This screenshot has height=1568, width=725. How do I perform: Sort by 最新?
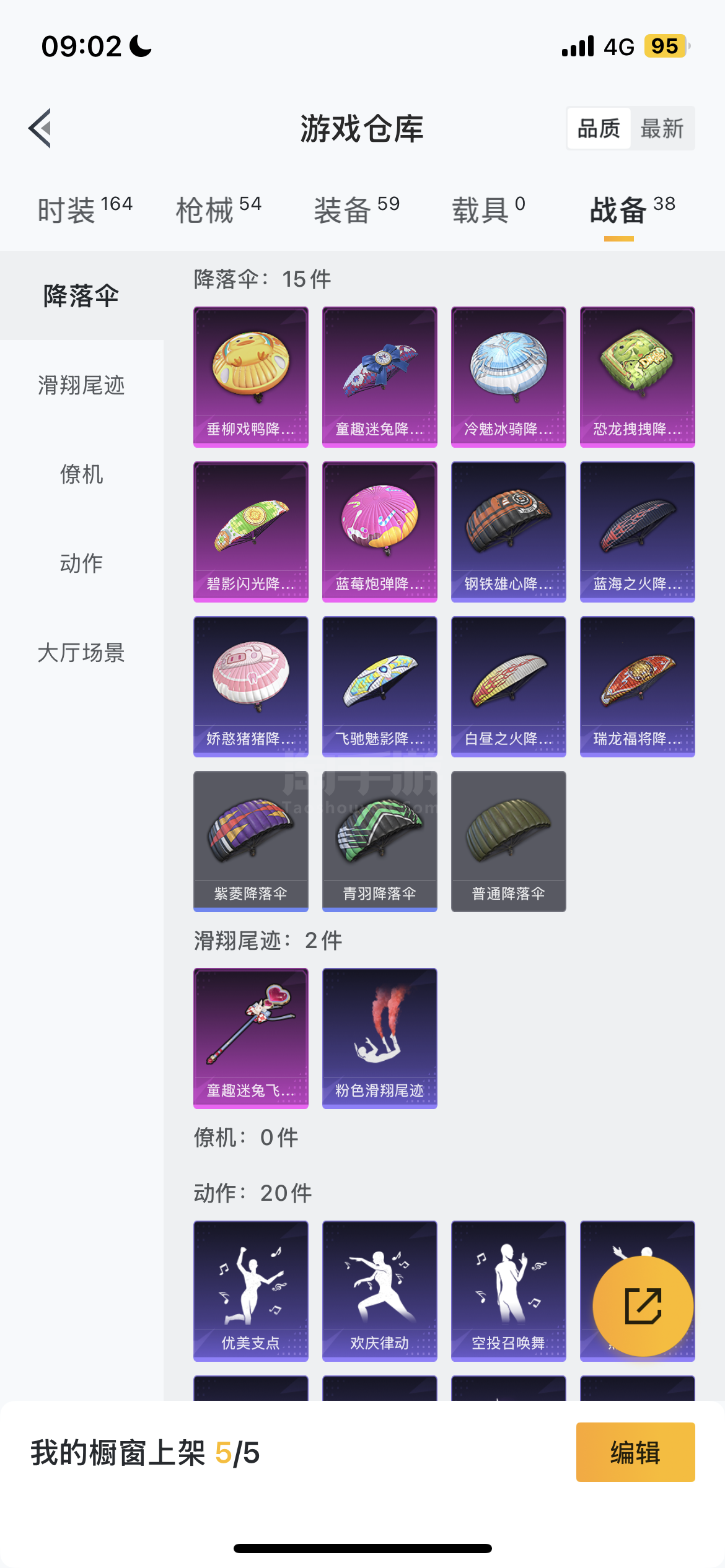[662, 129]
